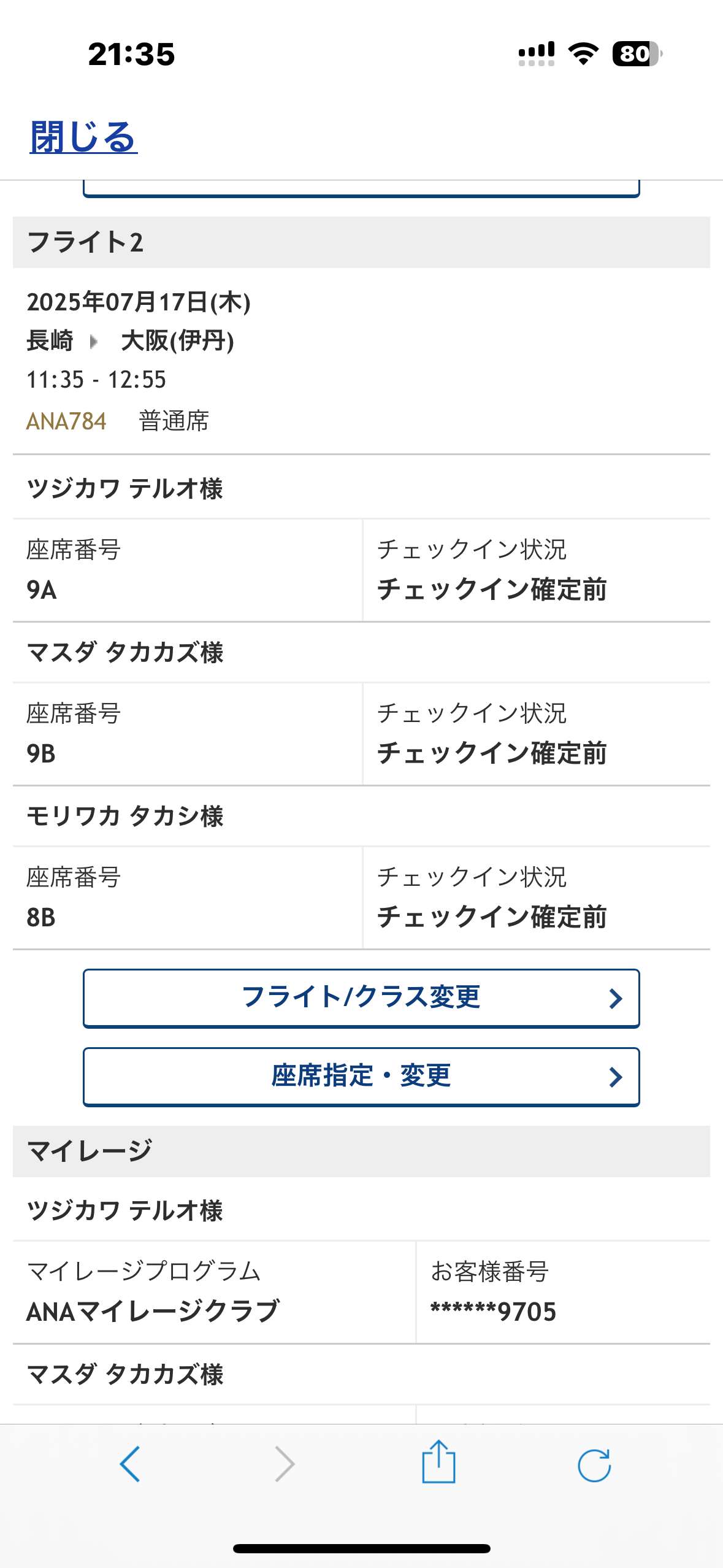The height and width of the screenshot is (1568, 723).
Task: Open フライト/クラス変更 button
Action: click(361, 998)
